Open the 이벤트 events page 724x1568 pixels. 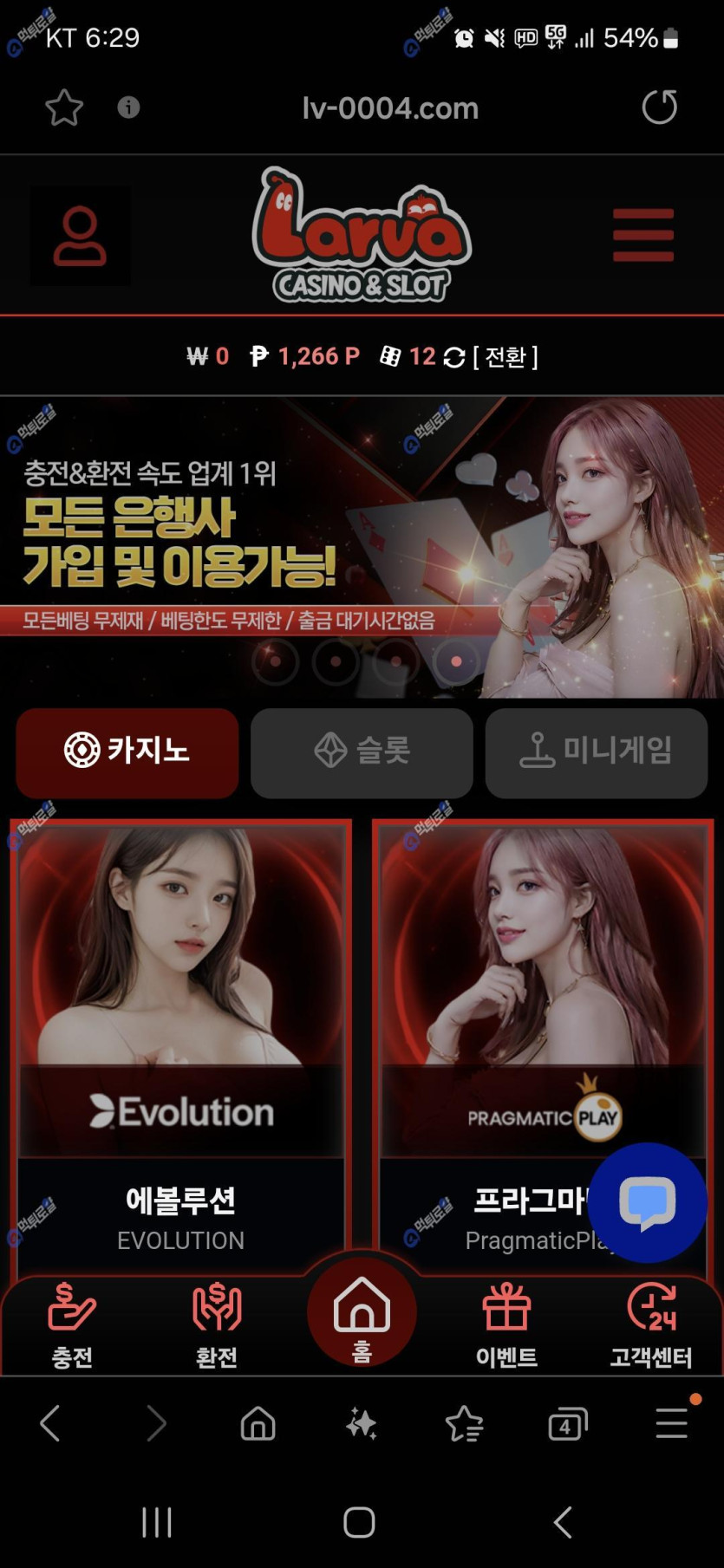pos(506,1324)
